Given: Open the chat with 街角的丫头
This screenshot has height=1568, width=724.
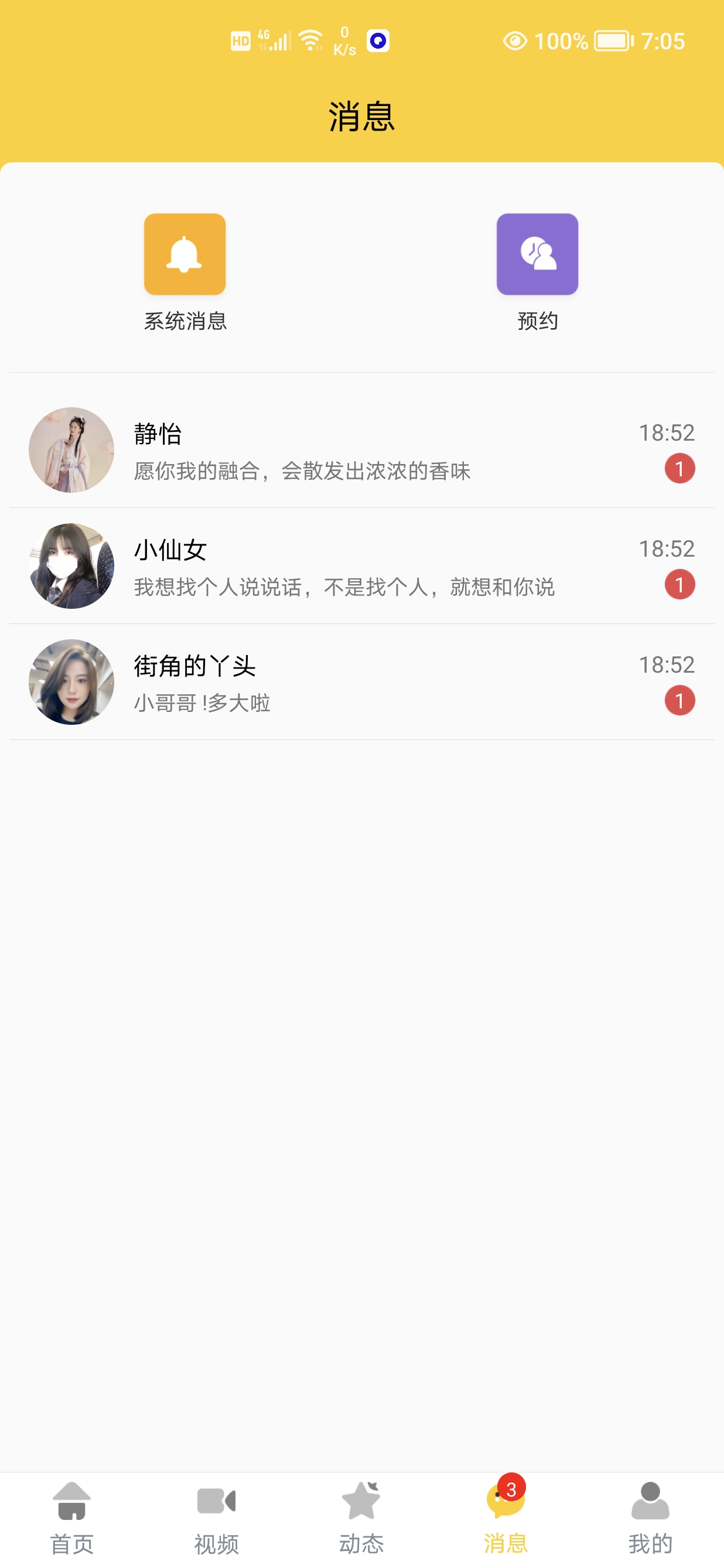Looking at the screenshot, I should (x=361, y=683).
